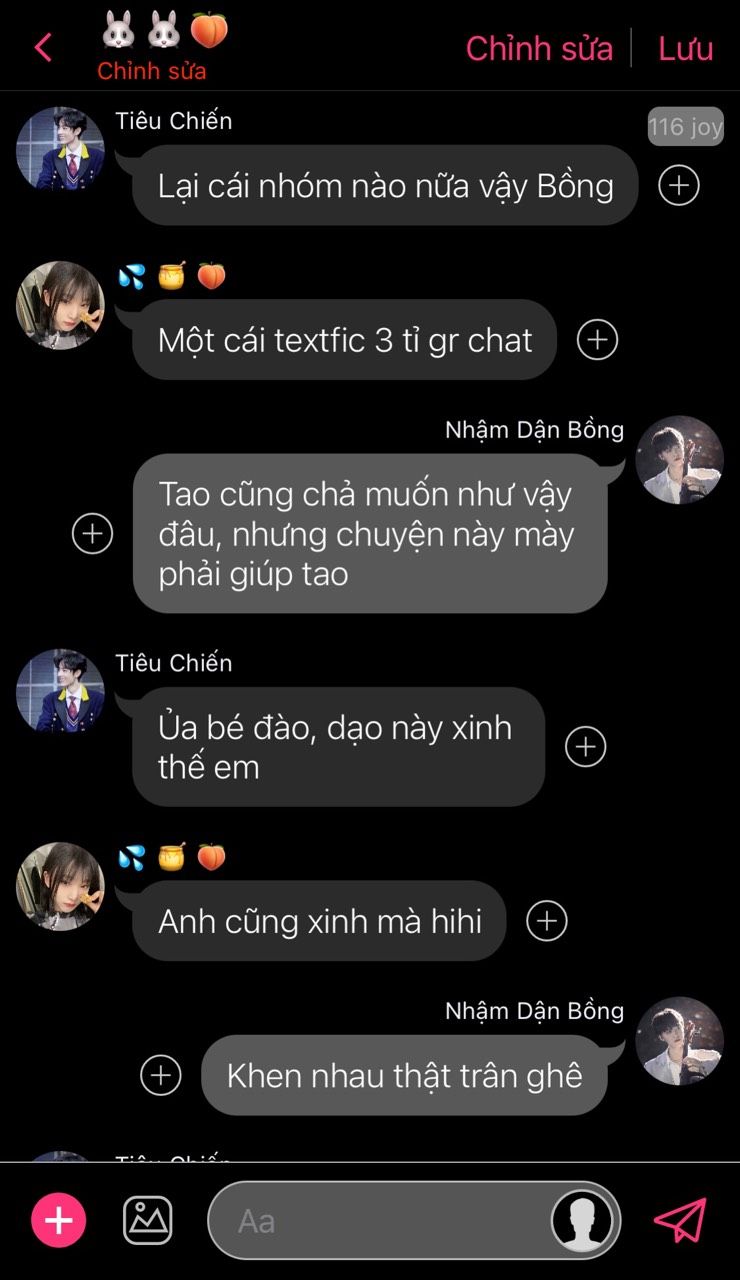The height and width of the screenshot is (1280, 740).
Task: Tap Tiêu Chiến's avatar on first message
Action: [60, 149]
